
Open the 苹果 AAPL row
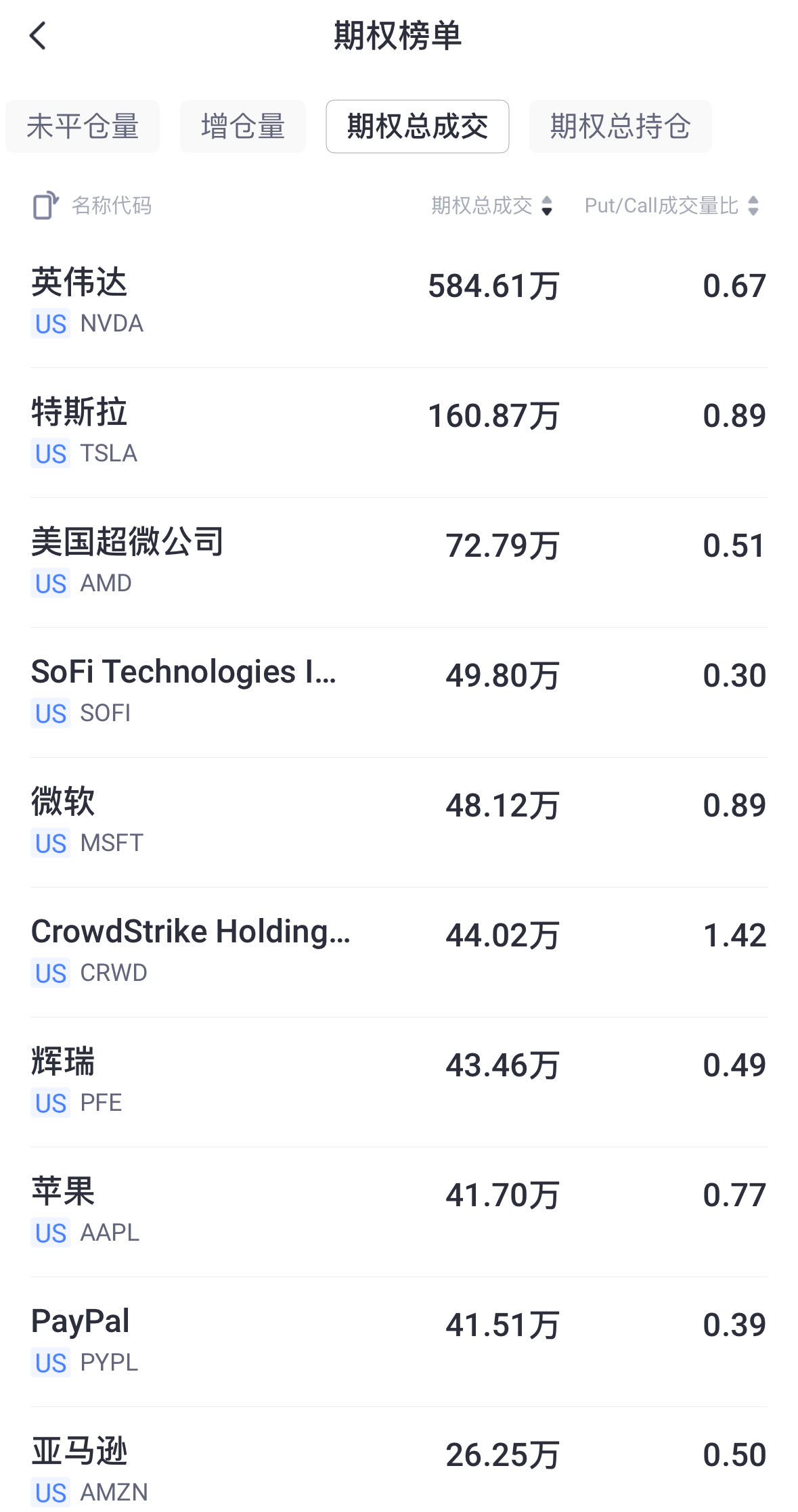point(399,1212)
